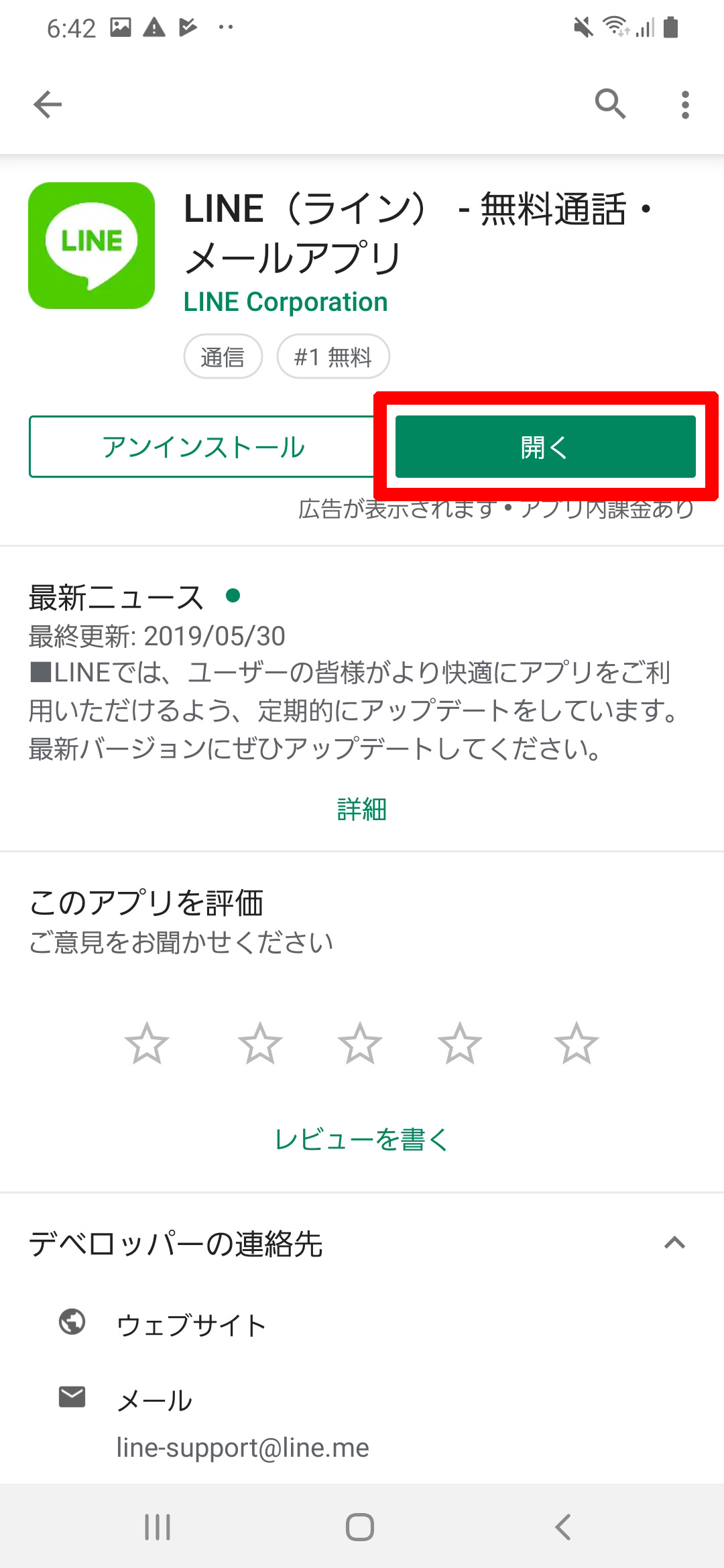The width and height of the screenshot is (724, 1568).
Task: Open the LINE Corporation developer page
Action: [x=286, y=302]
